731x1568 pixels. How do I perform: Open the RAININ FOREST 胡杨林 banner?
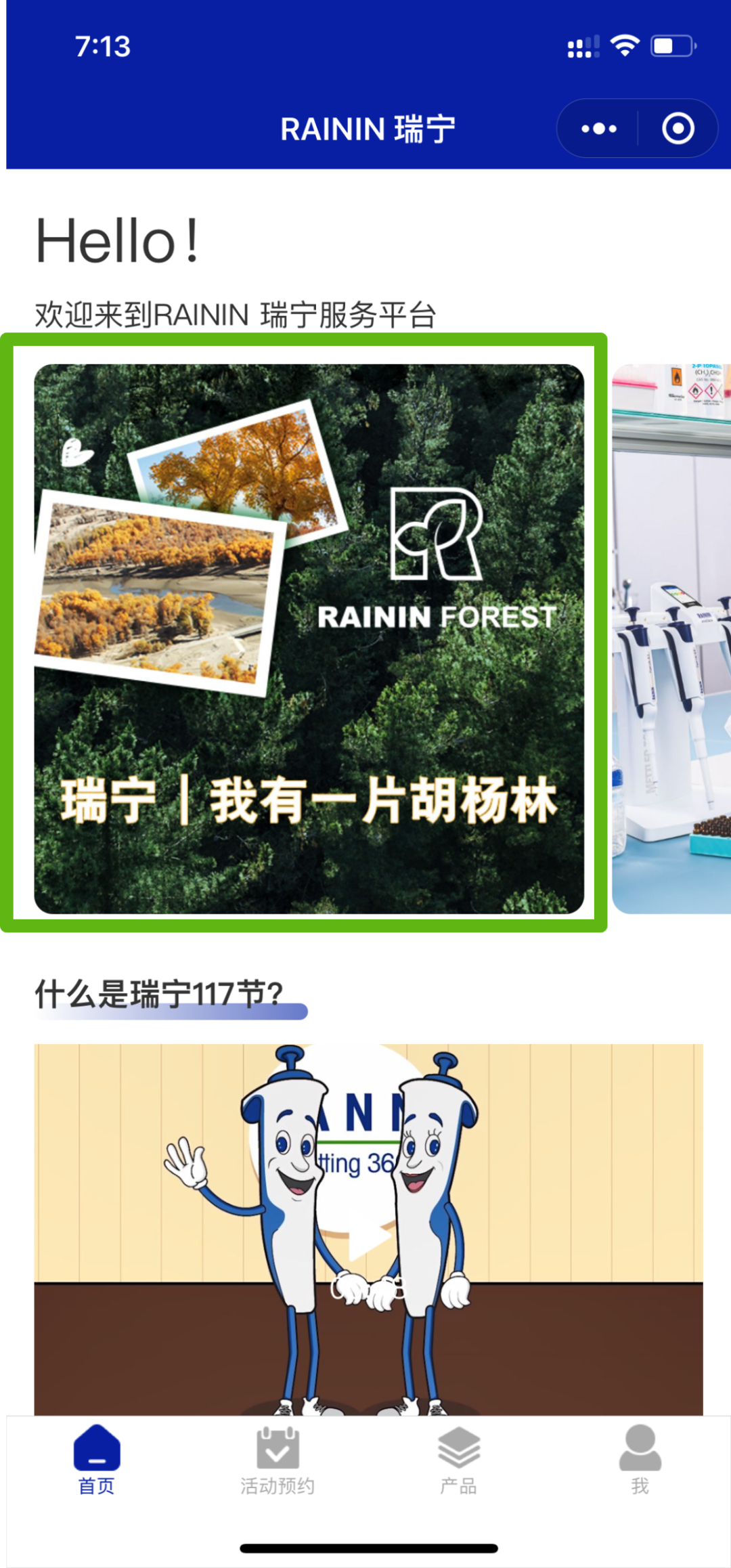coord(309,638)
